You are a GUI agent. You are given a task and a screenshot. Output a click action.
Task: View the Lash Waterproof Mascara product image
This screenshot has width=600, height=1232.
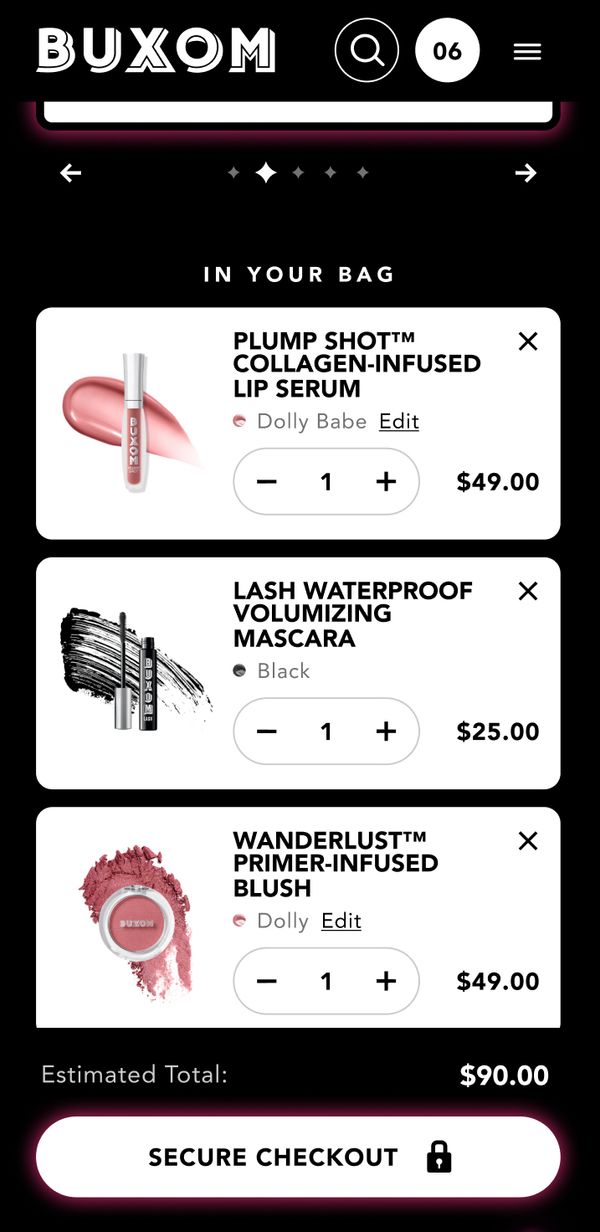coord(134,670)
